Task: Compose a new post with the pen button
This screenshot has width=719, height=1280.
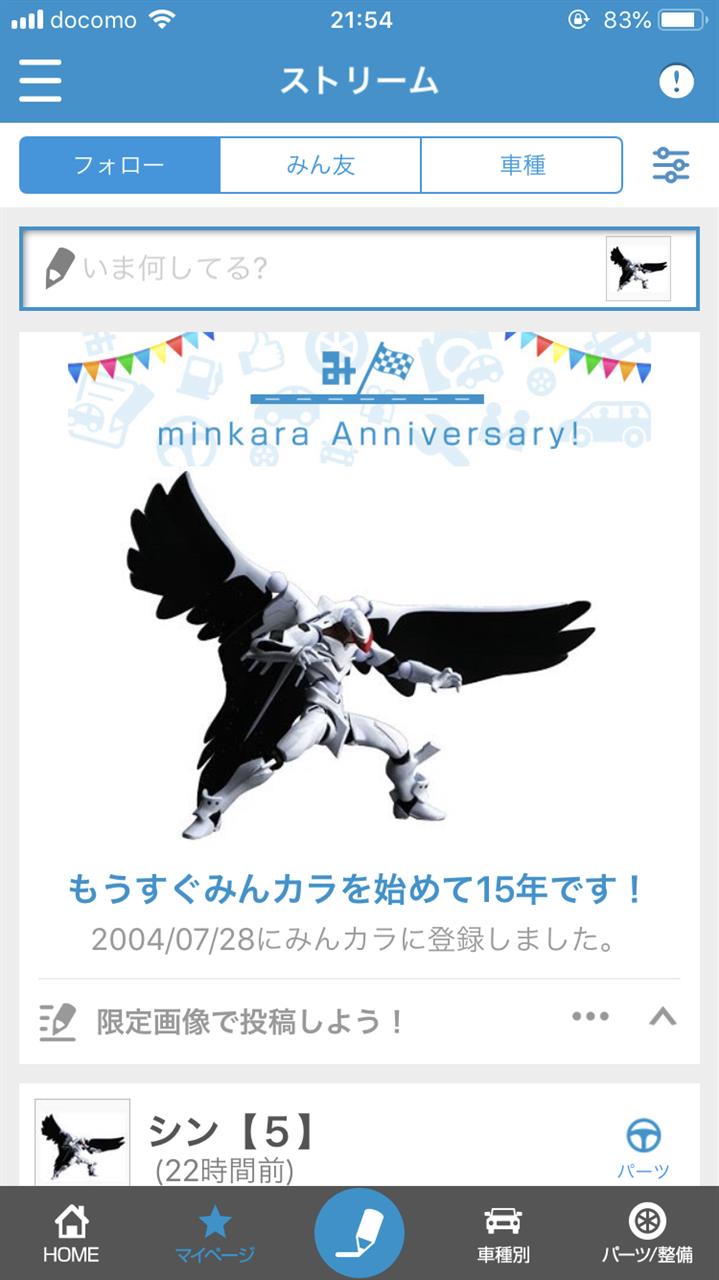Action: [x=359, y=1233]
